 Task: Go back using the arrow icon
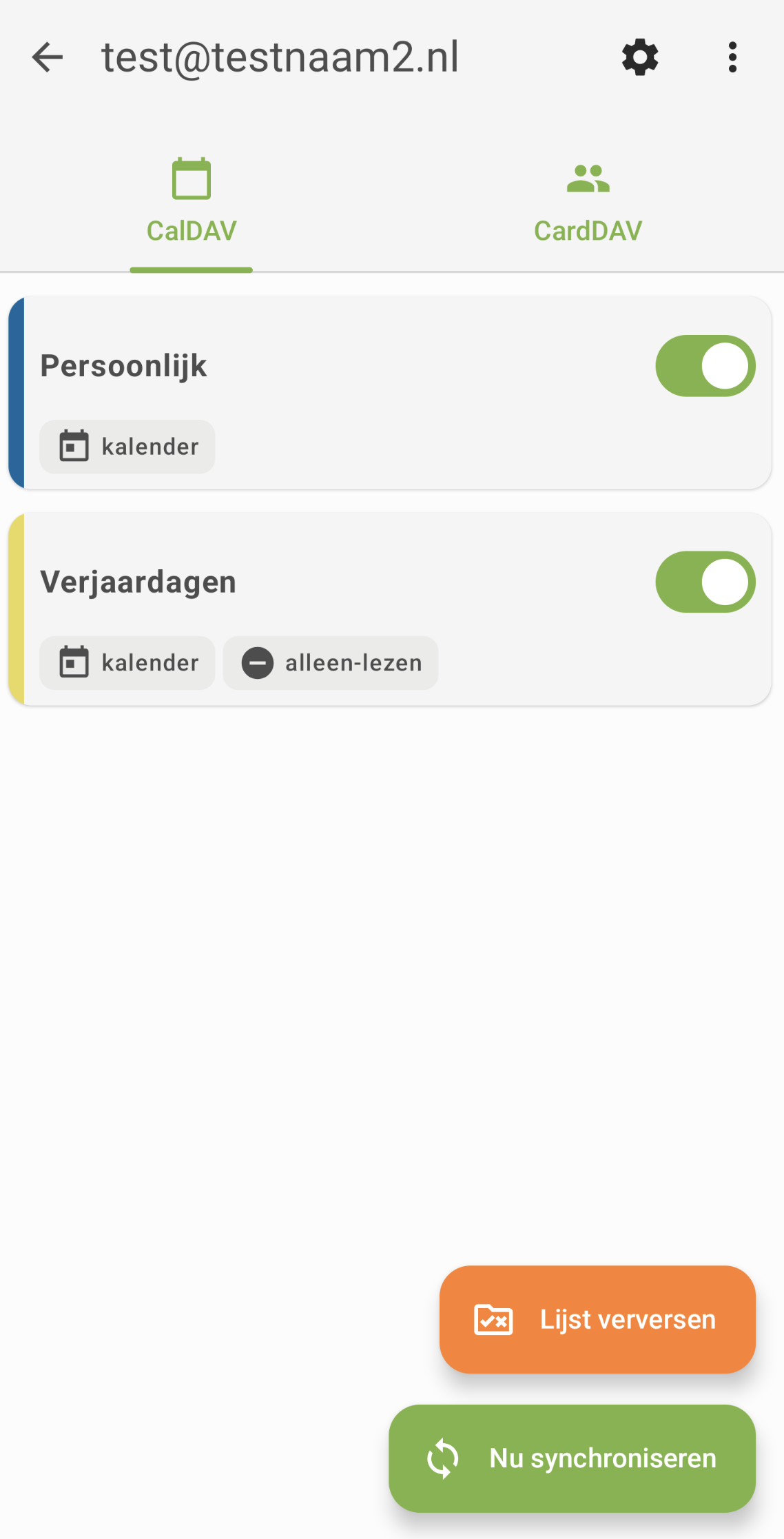pyautogui.click(x=48, y=57)
